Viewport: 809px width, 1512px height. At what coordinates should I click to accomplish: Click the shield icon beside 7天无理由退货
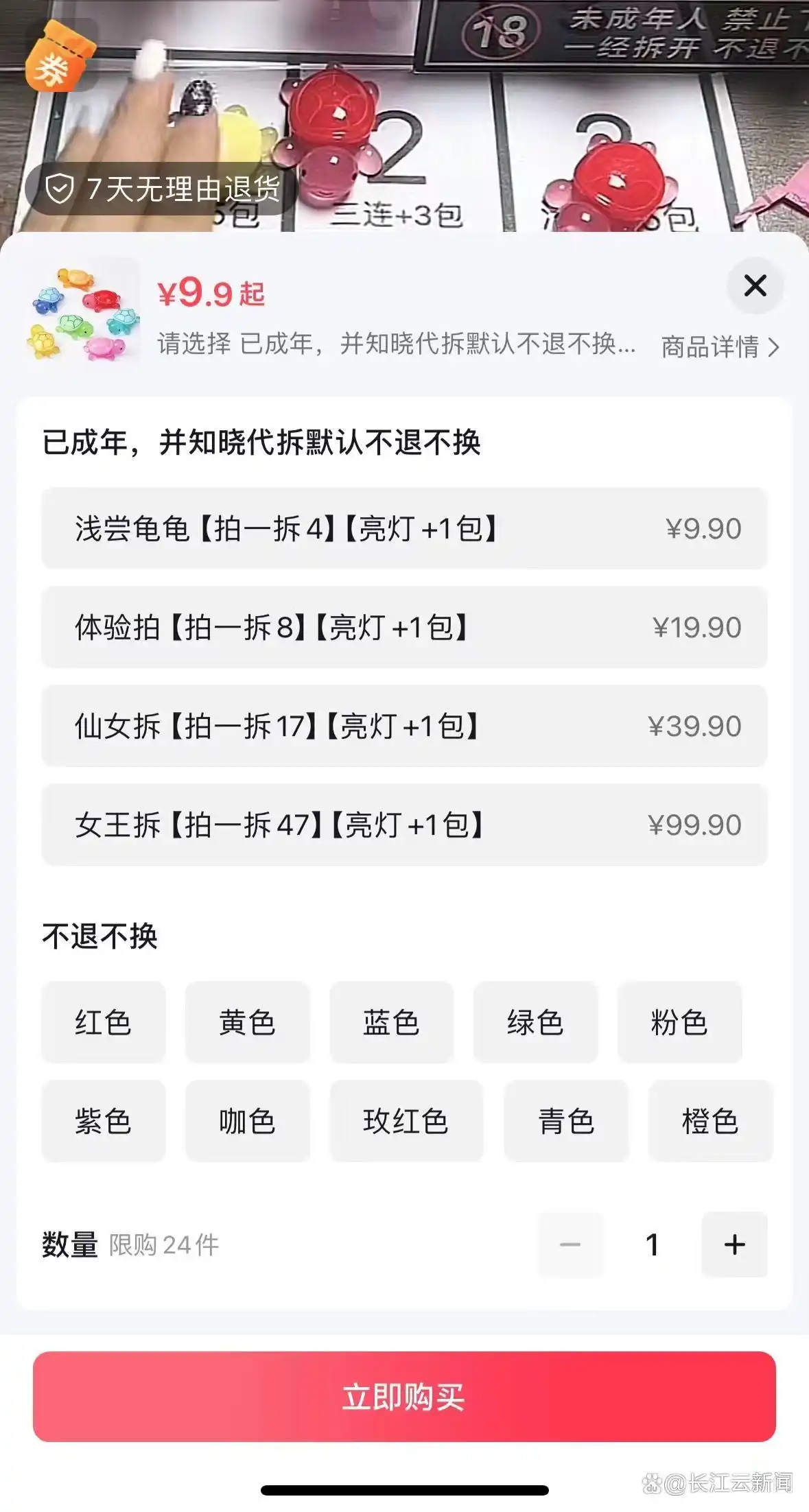click(61, 187)
